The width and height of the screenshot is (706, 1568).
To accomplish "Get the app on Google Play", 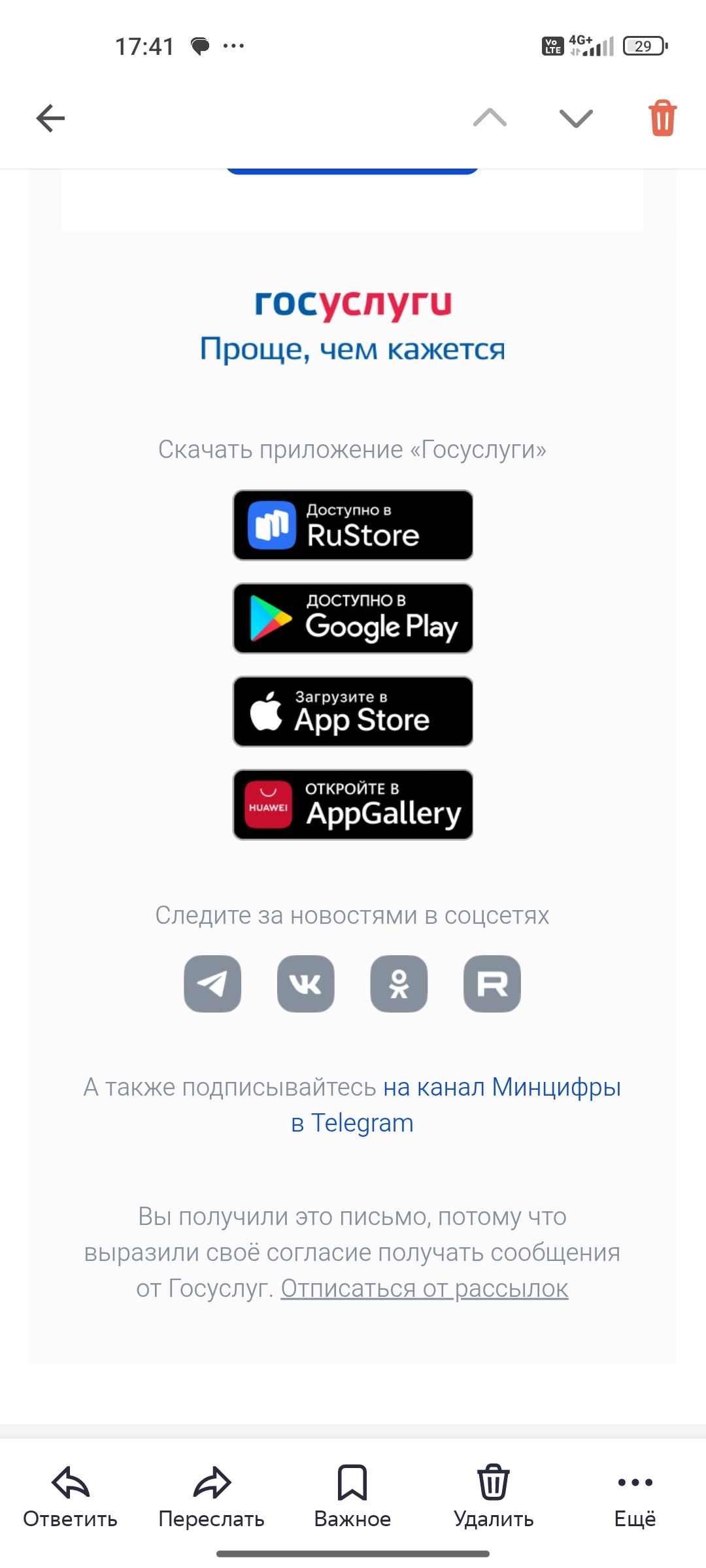I will (x=353, y=619).
